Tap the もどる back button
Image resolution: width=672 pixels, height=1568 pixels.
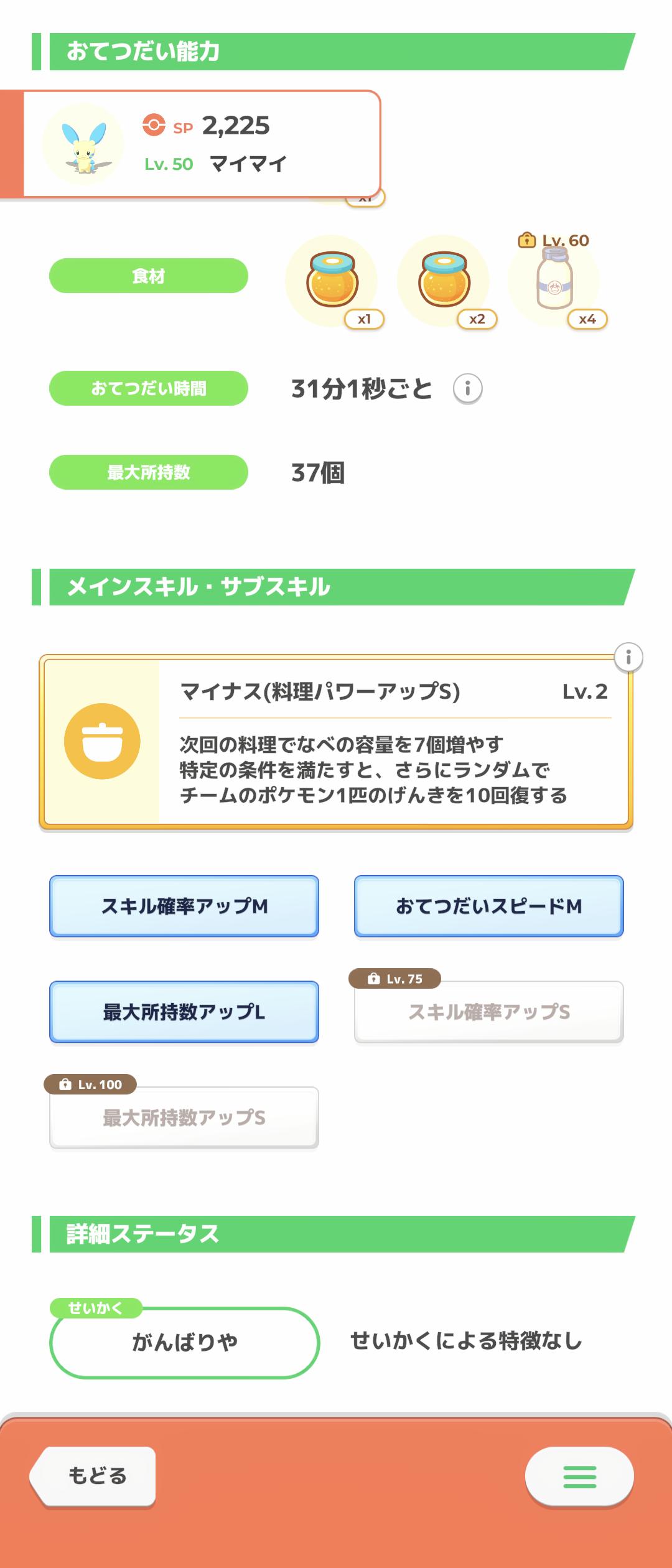95,1475
